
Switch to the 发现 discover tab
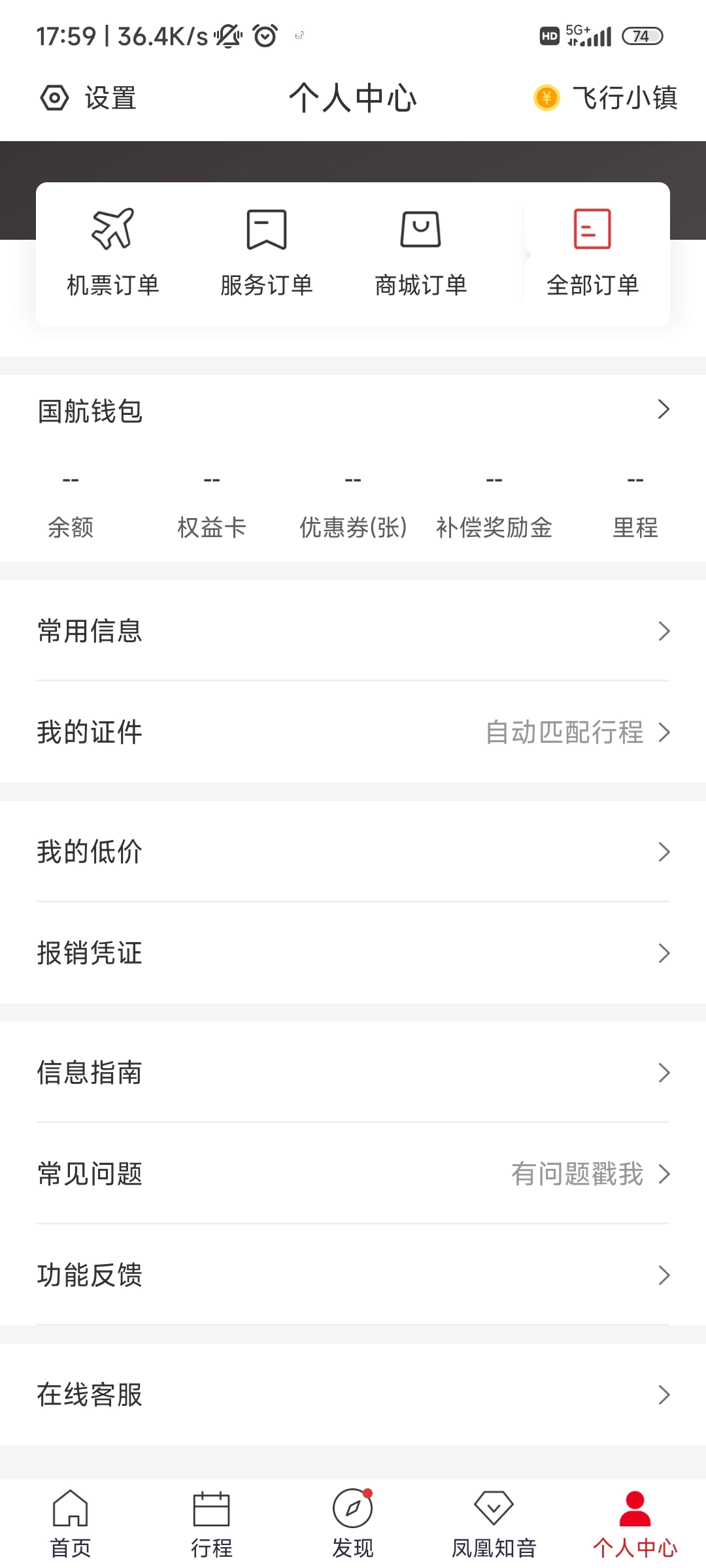(353, 1524)
